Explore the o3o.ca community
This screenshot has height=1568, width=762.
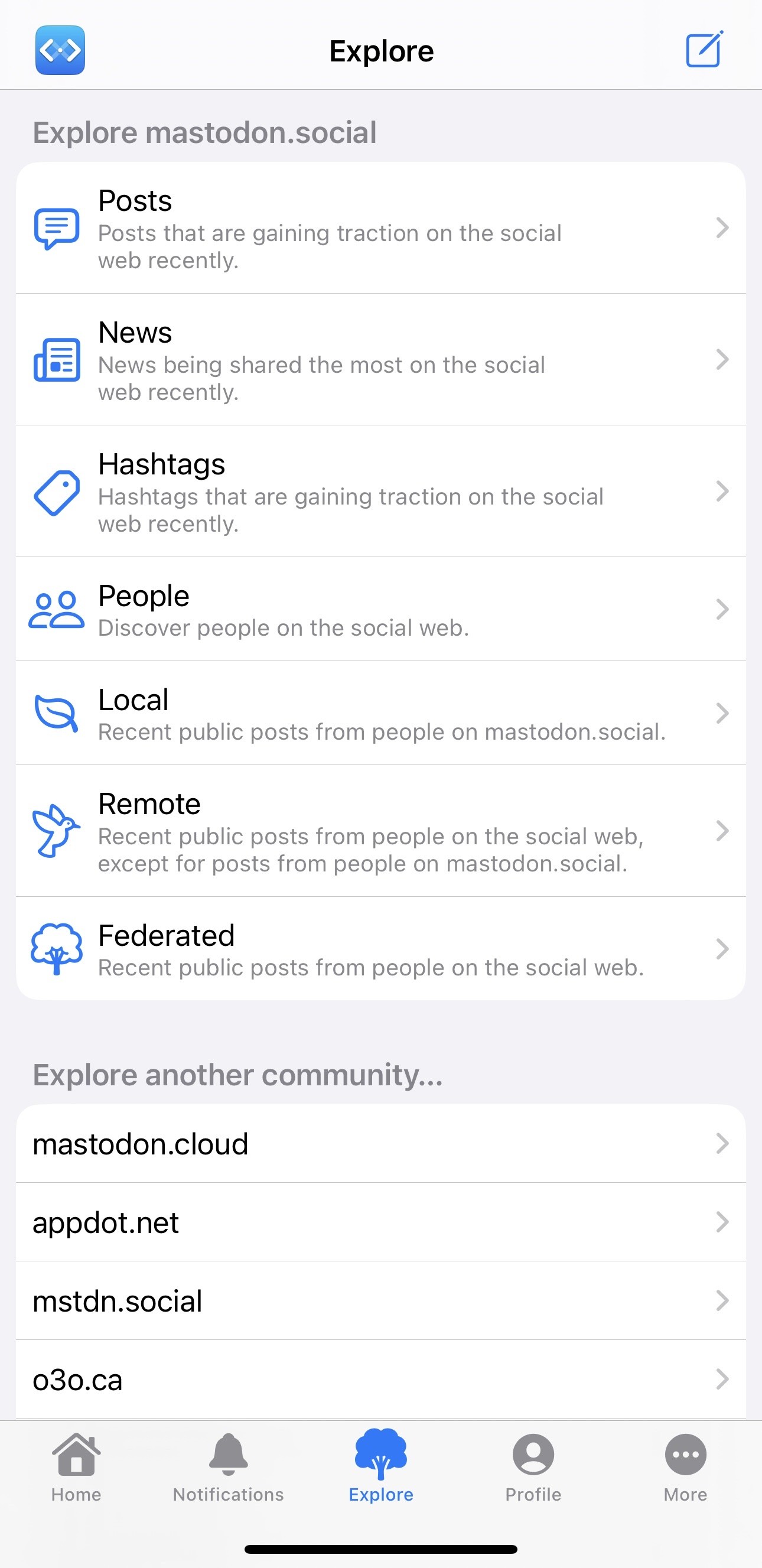pos(380,1380)
